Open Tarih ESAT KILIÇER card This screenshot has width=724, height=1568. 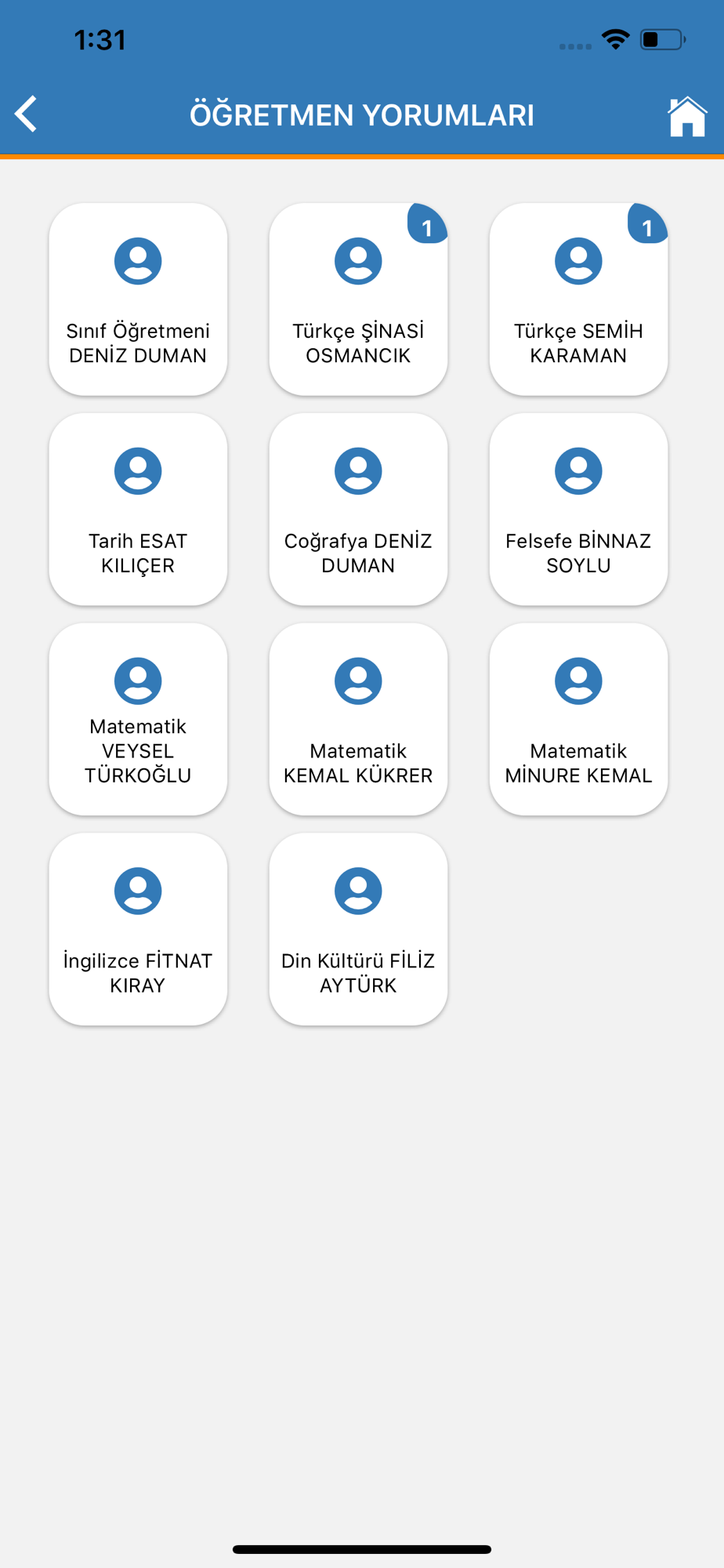[x=138, y=509]
